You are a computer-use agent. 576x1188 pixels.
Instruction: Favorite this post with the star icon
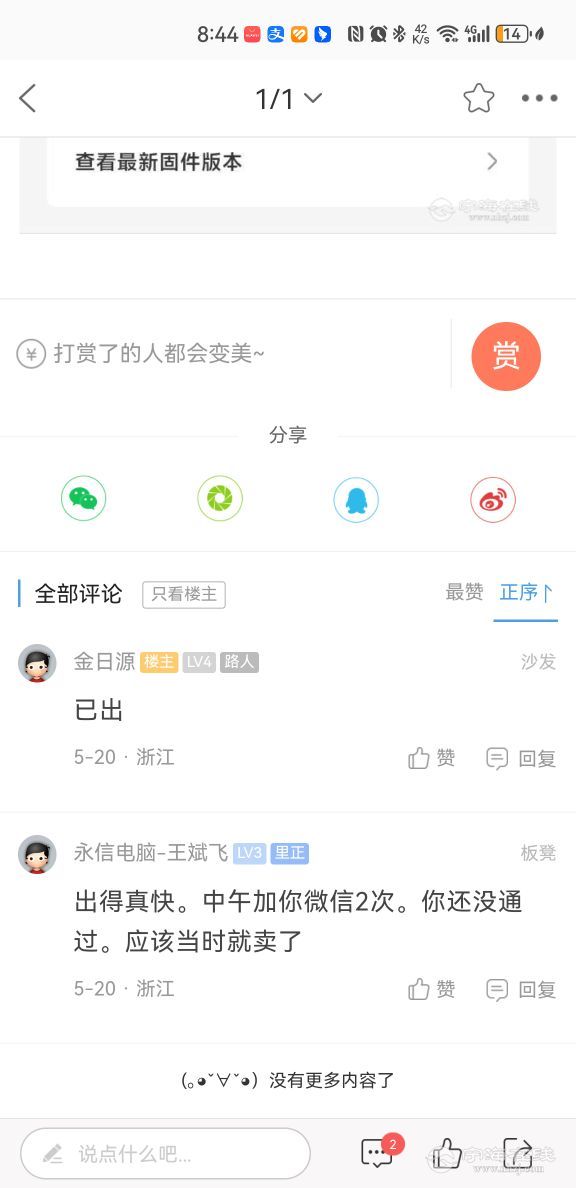coord(478,98)
